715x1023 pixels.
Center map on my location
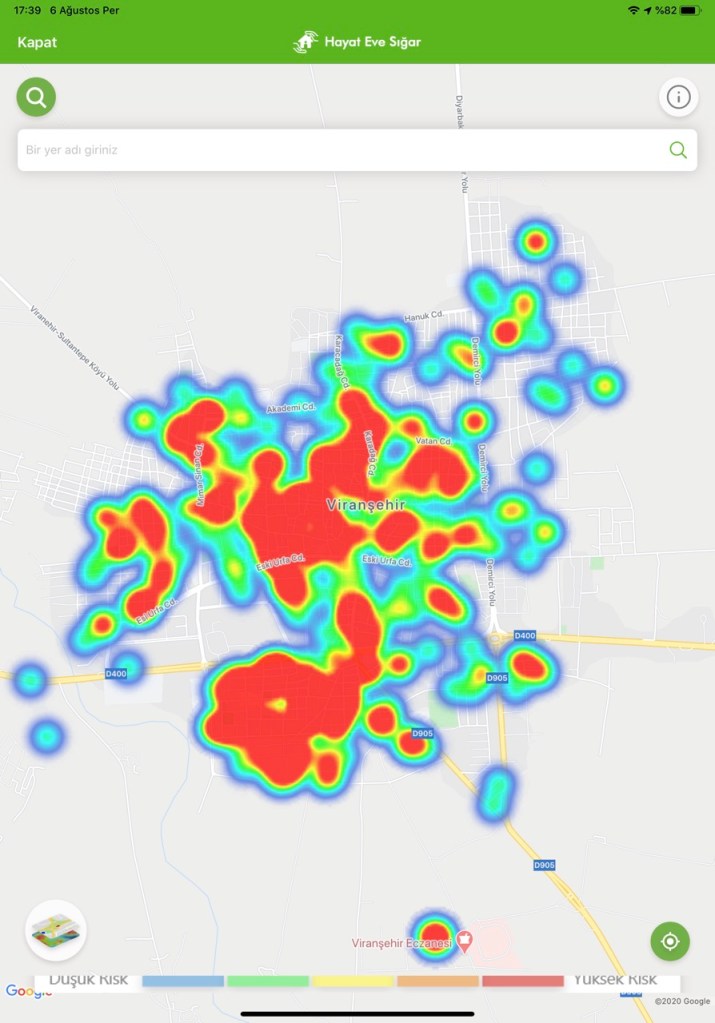pos(670,942)
